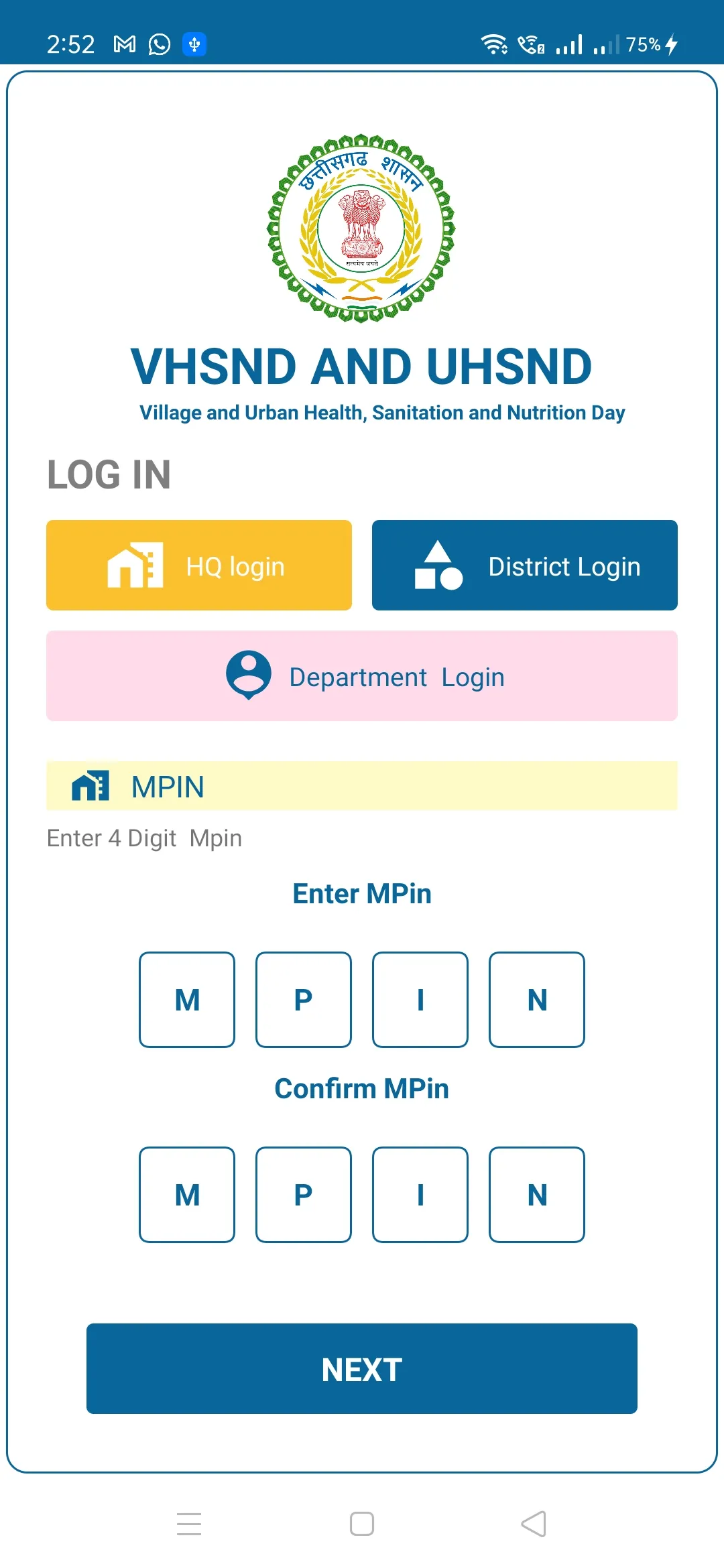Focus the Confirm MPin box labeled N
The height and width of the screenshot is (1568, 724).
click(x=537, y=1194)
